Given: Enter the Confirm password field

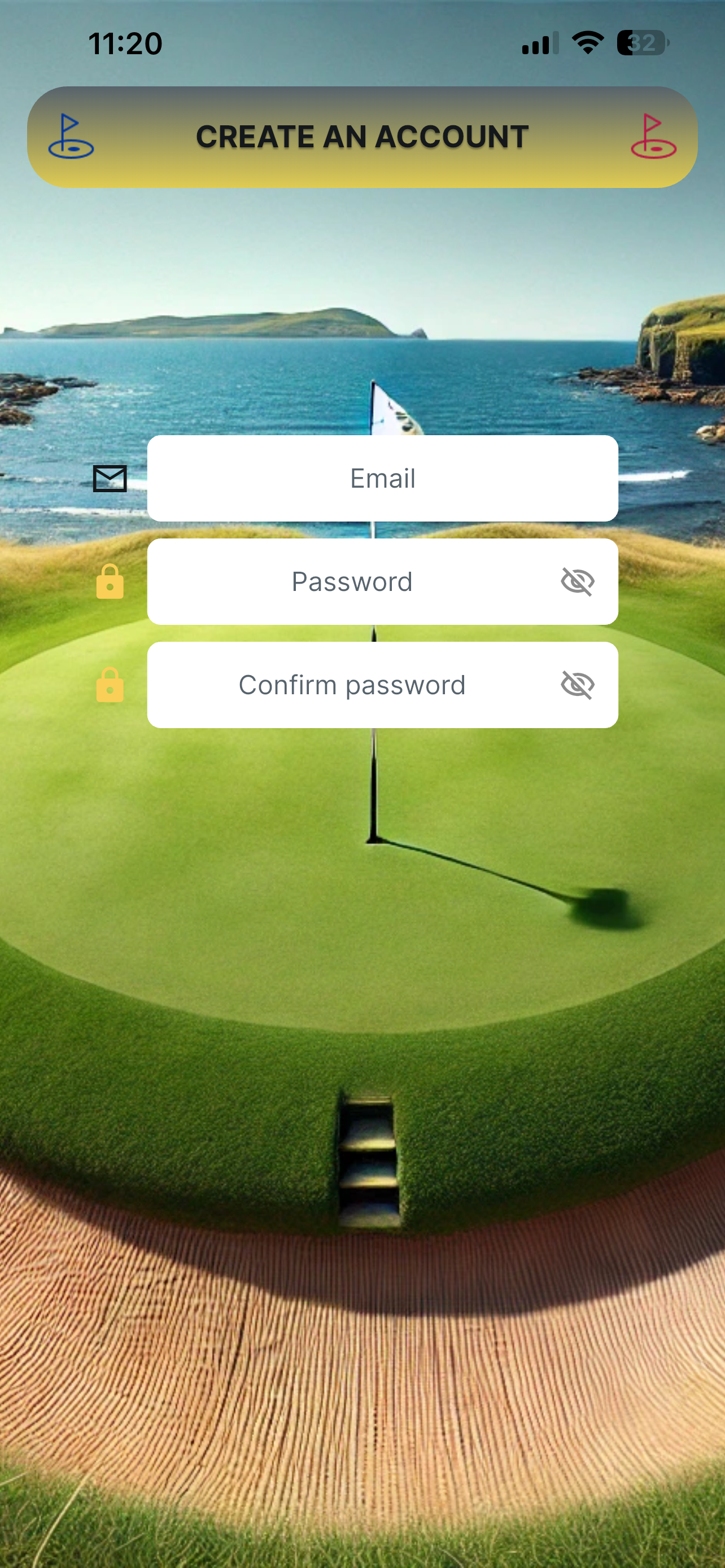Looking at the screenshot, I should [352, 685].
